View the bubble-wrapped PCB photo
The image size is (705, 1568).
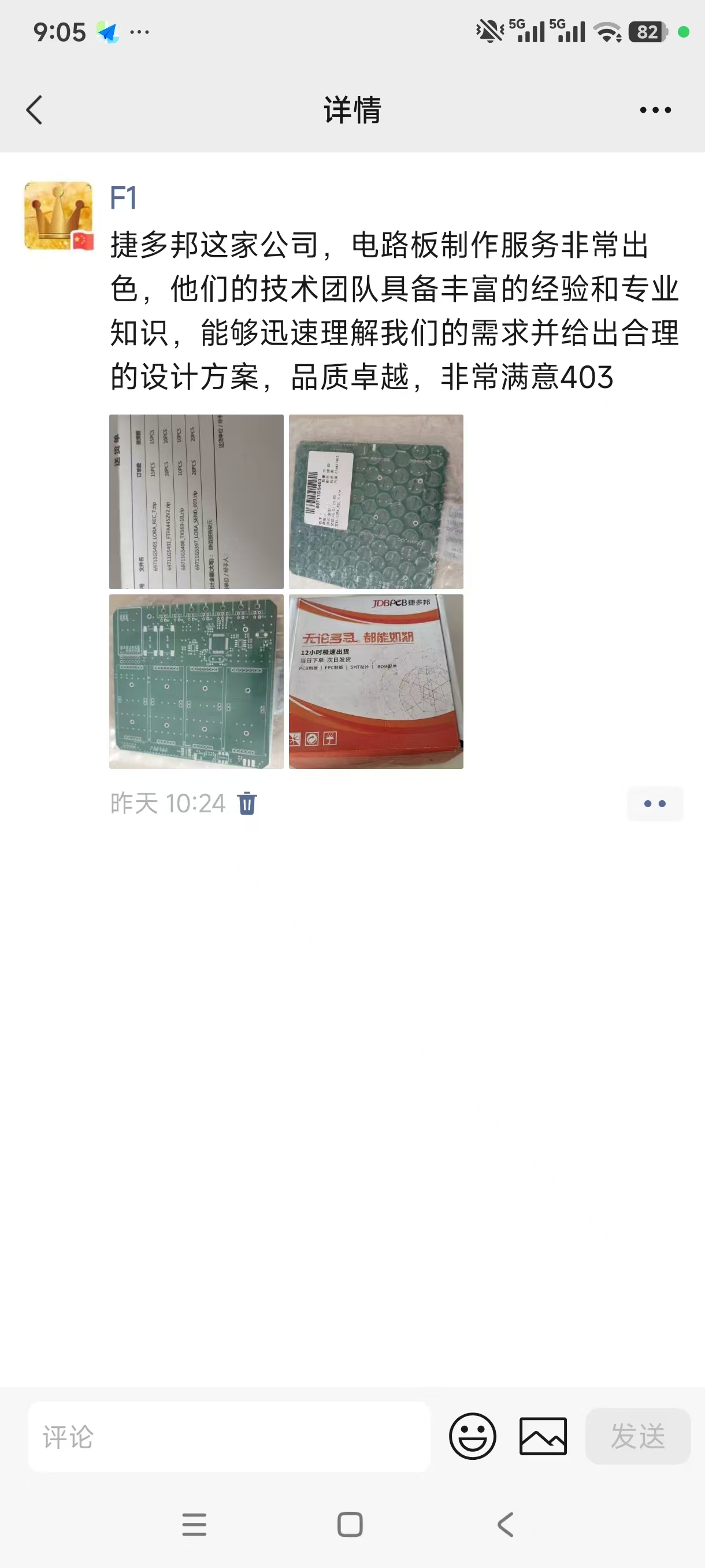coord(375,502)
